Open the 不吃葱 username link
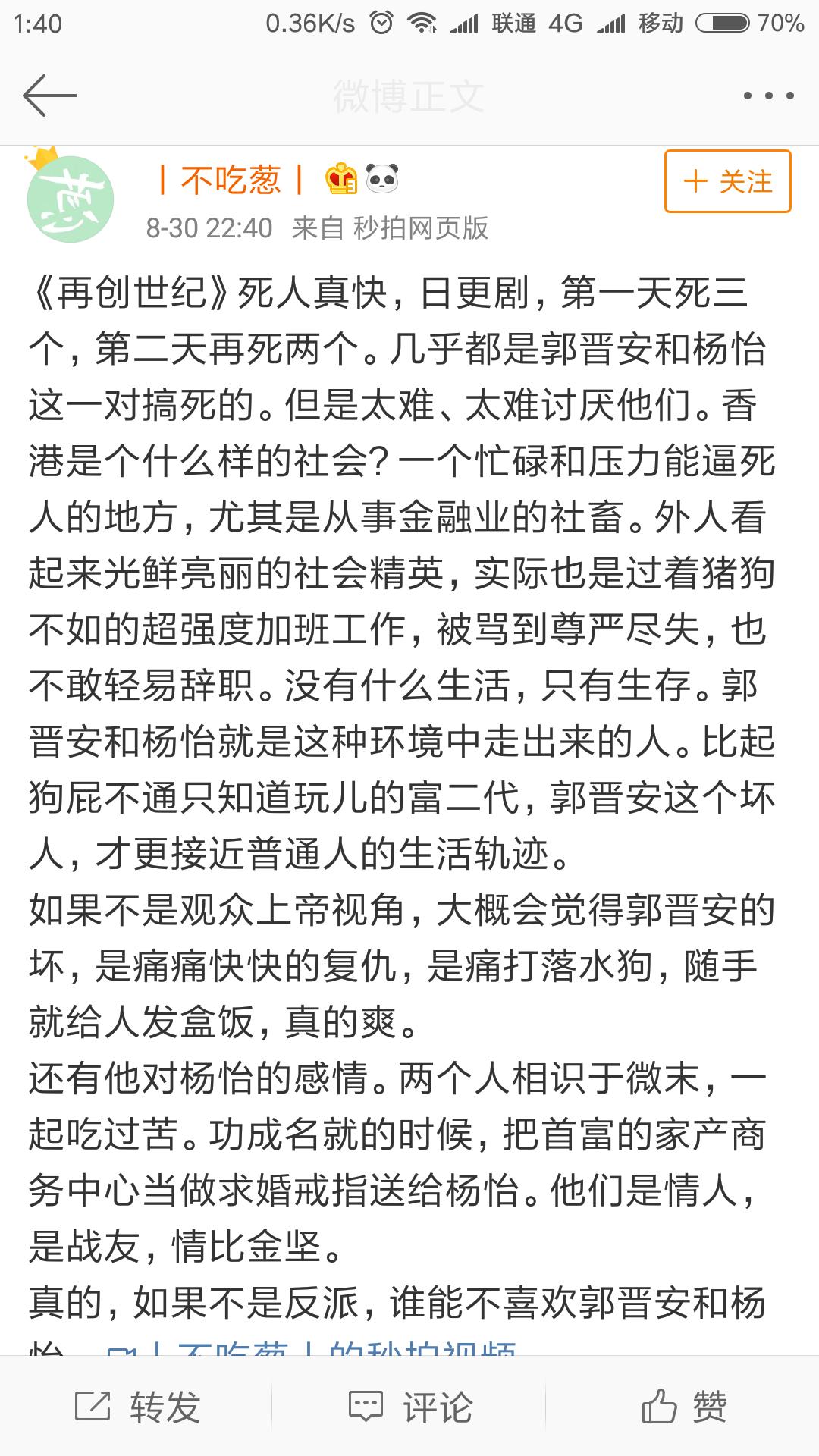 [x=231, y=180]
